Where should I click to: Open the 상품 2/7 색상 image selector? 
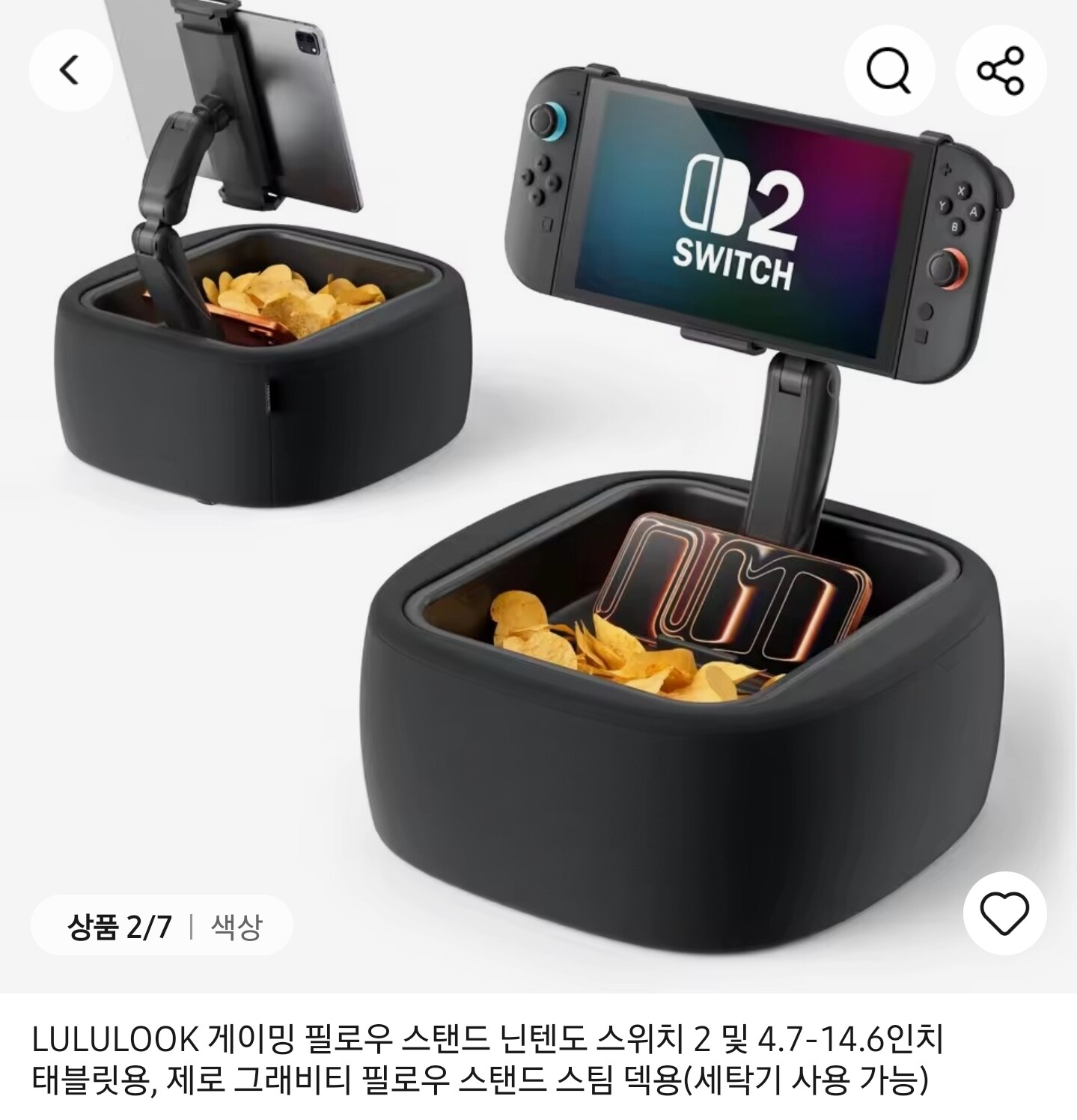(162, 928)
